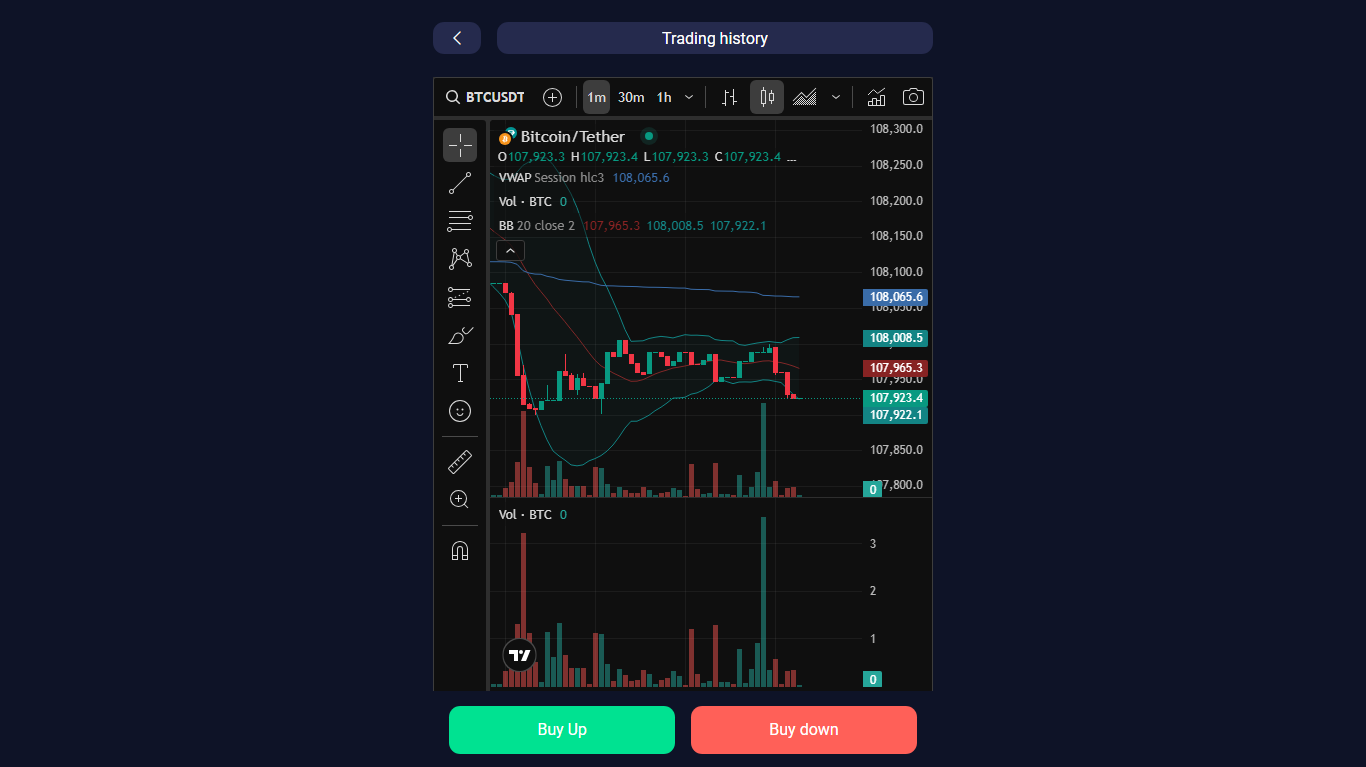Open Trading history

(x=714, y=38)
